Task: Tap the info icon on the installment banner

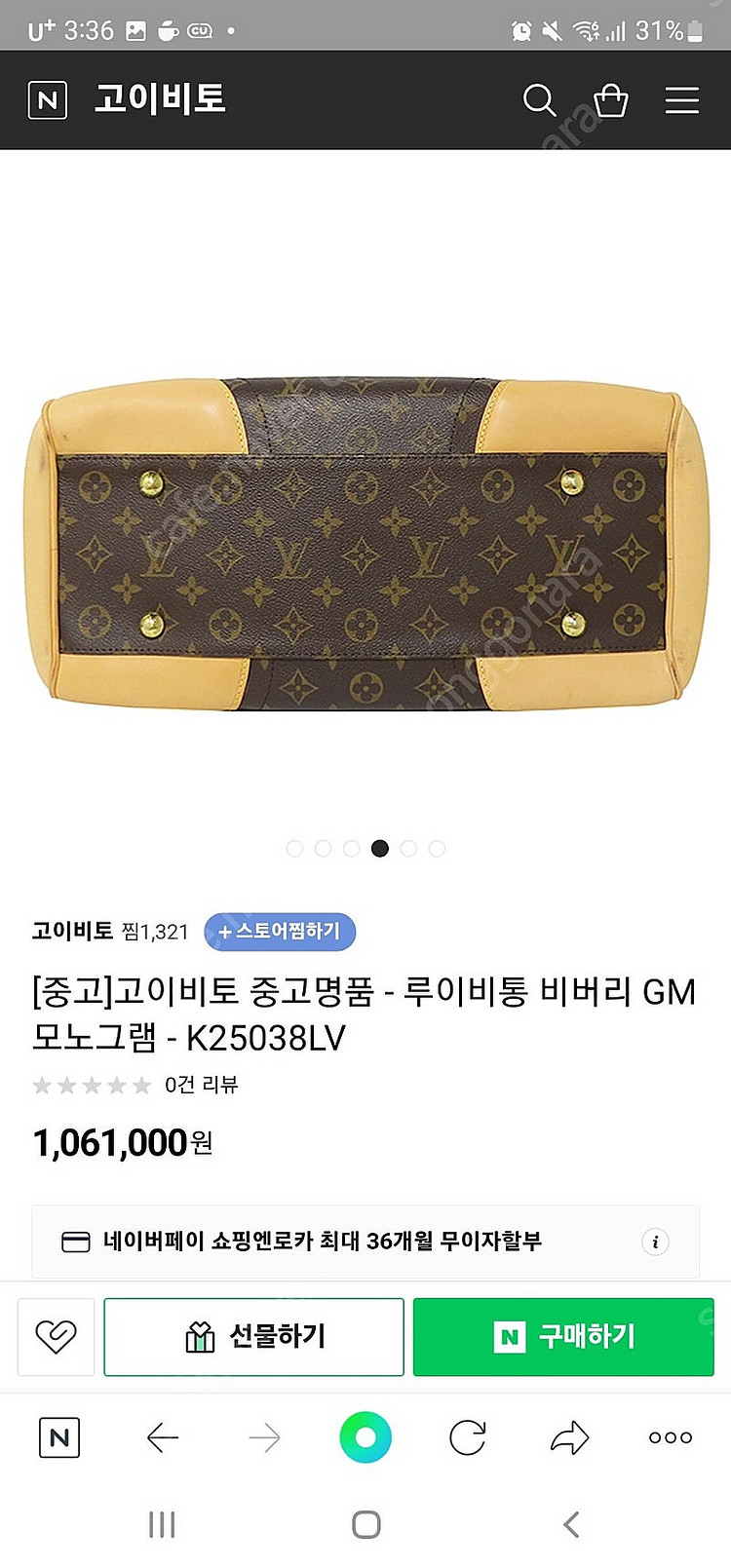Action: click(655, 1242)
